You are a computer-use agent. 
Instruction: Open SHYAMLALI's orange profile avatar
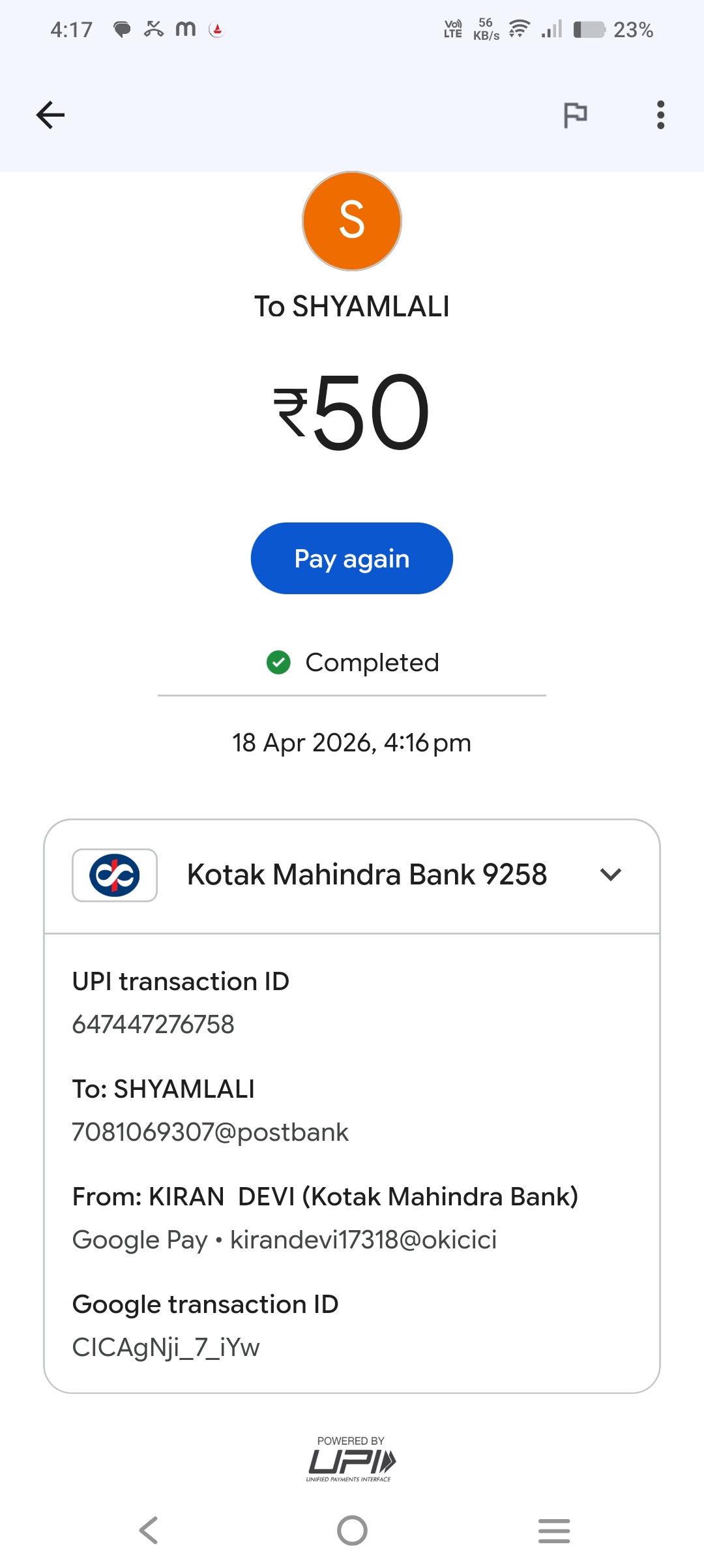click(x=351, y=221)
